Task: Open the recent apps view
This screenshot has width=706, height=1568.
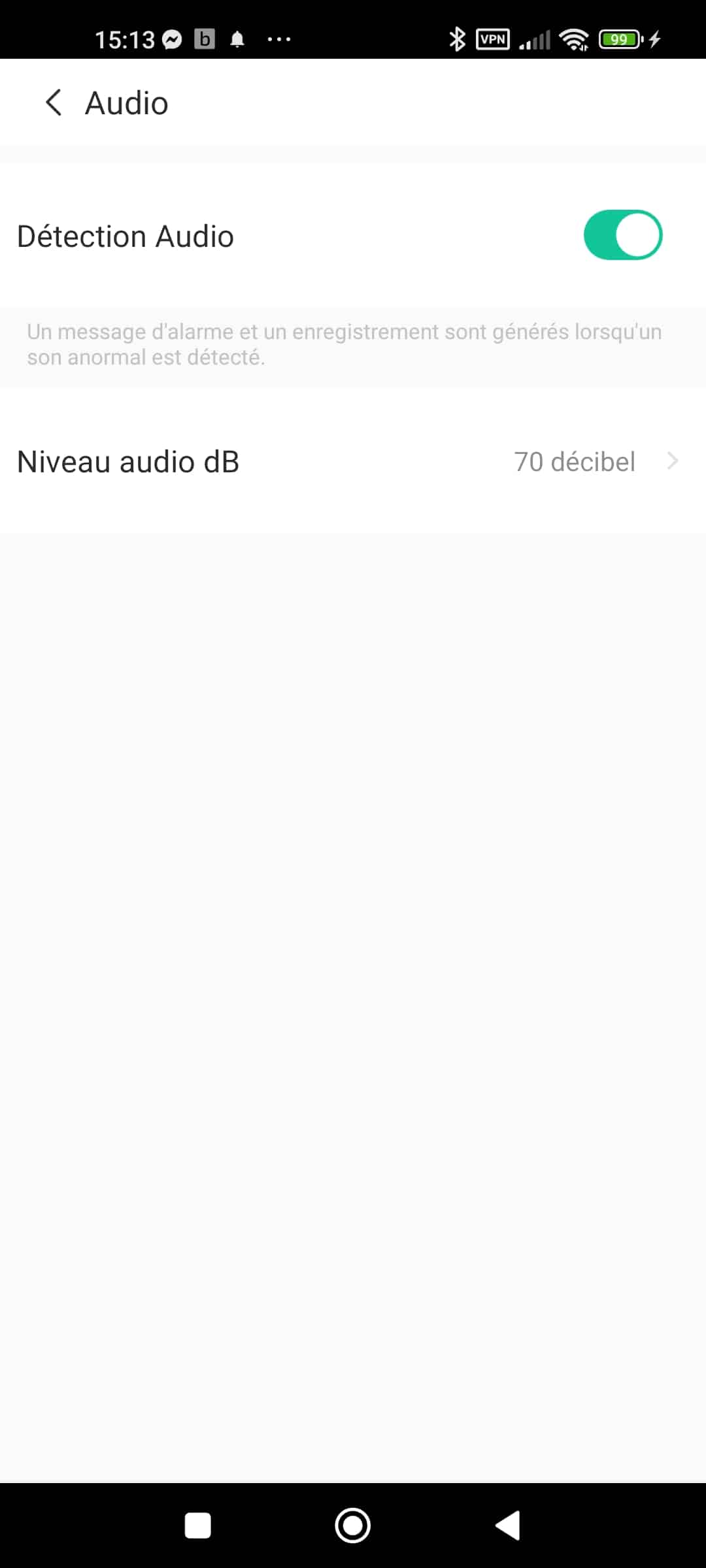Action: [197, 1526]
